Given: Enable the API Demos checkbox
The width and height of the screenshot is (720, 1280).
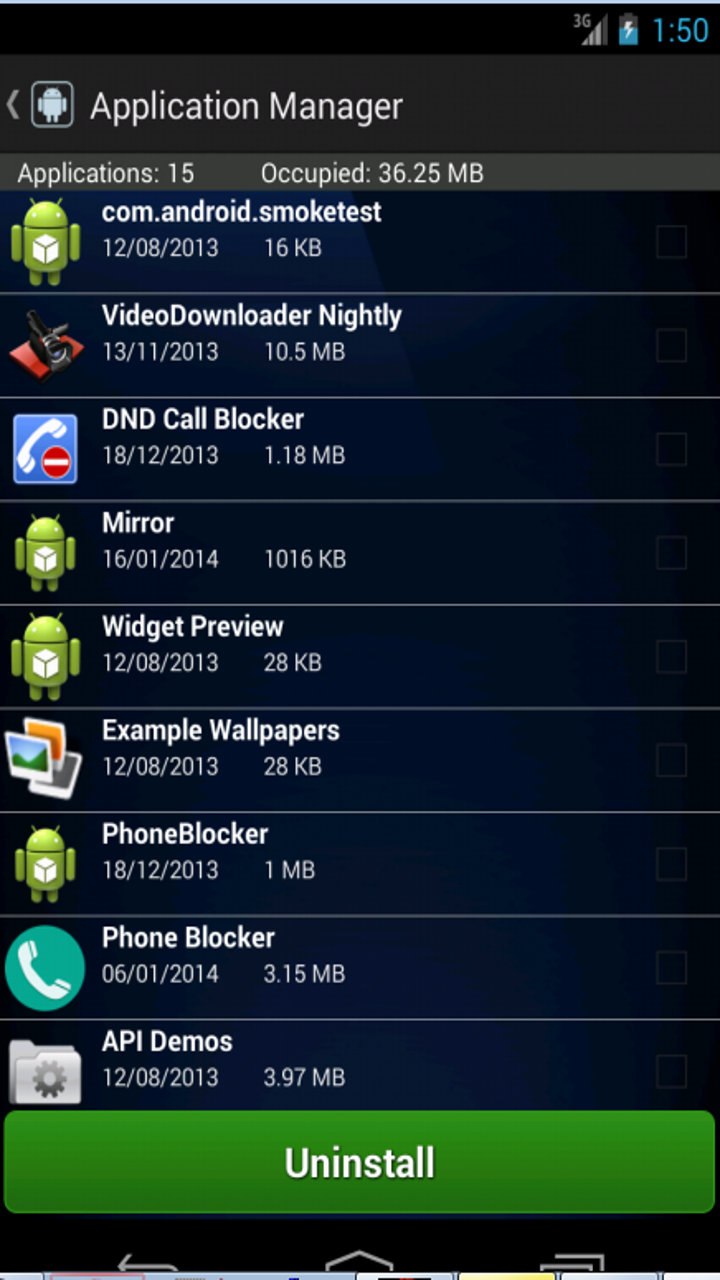Looking at the screenshot, I should pyautogui.click(x=671, y=1072).
